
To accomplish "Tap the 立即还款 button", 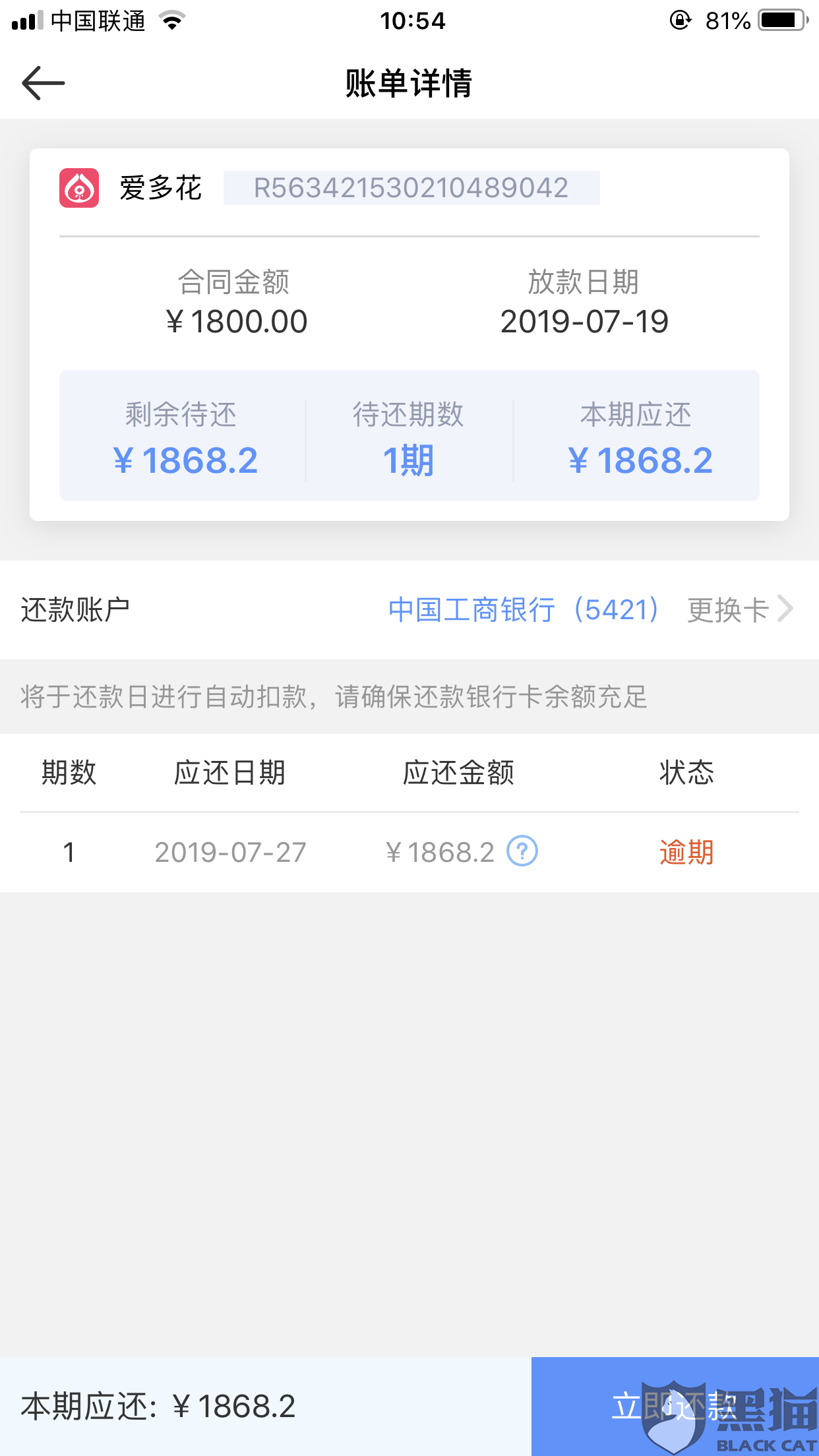I will click(x=675, y=1406).
